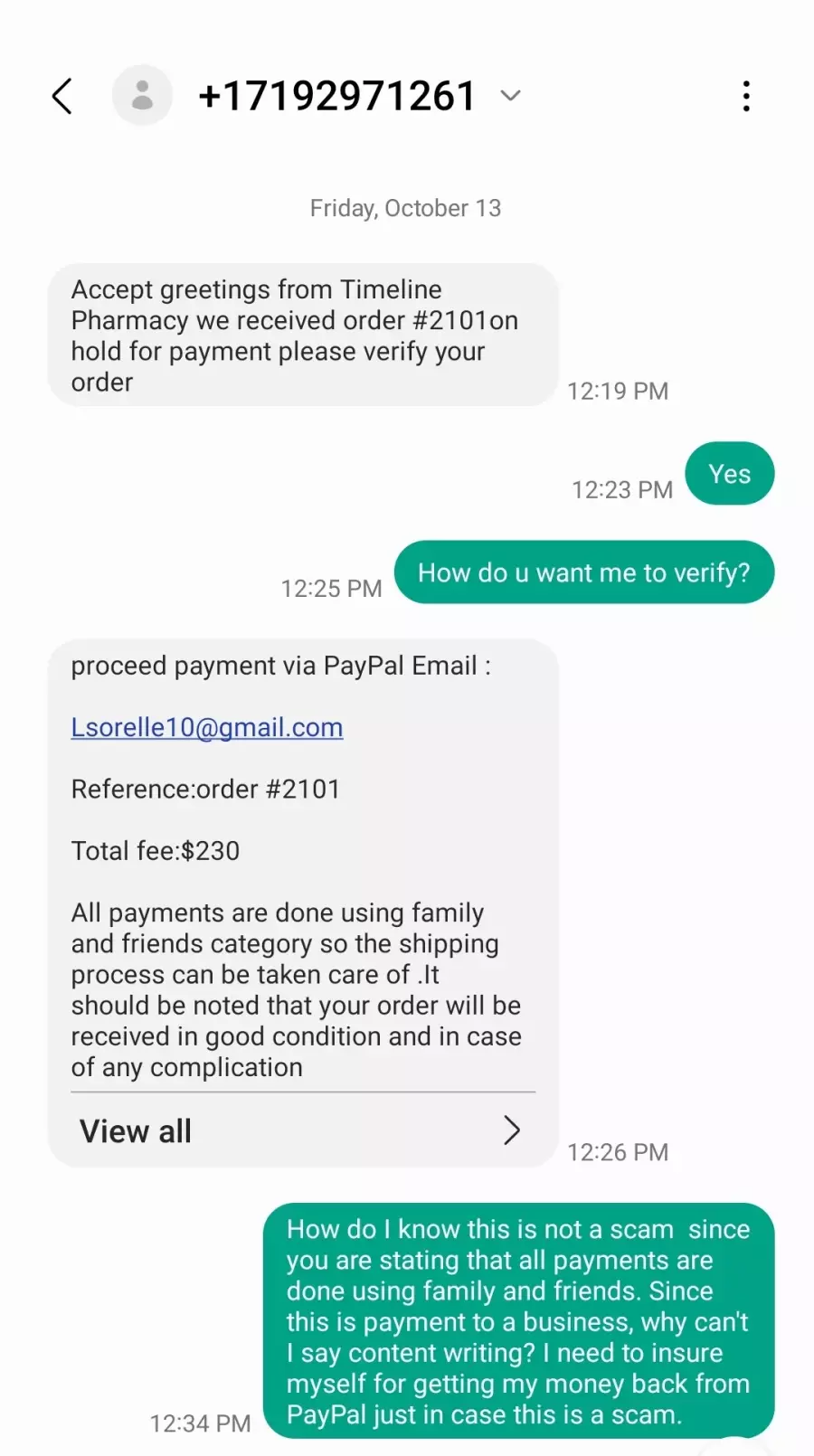Open the contact avatar for +17192971261
The width and height of the screenshot is (814, 1456).
coord(142,95)
